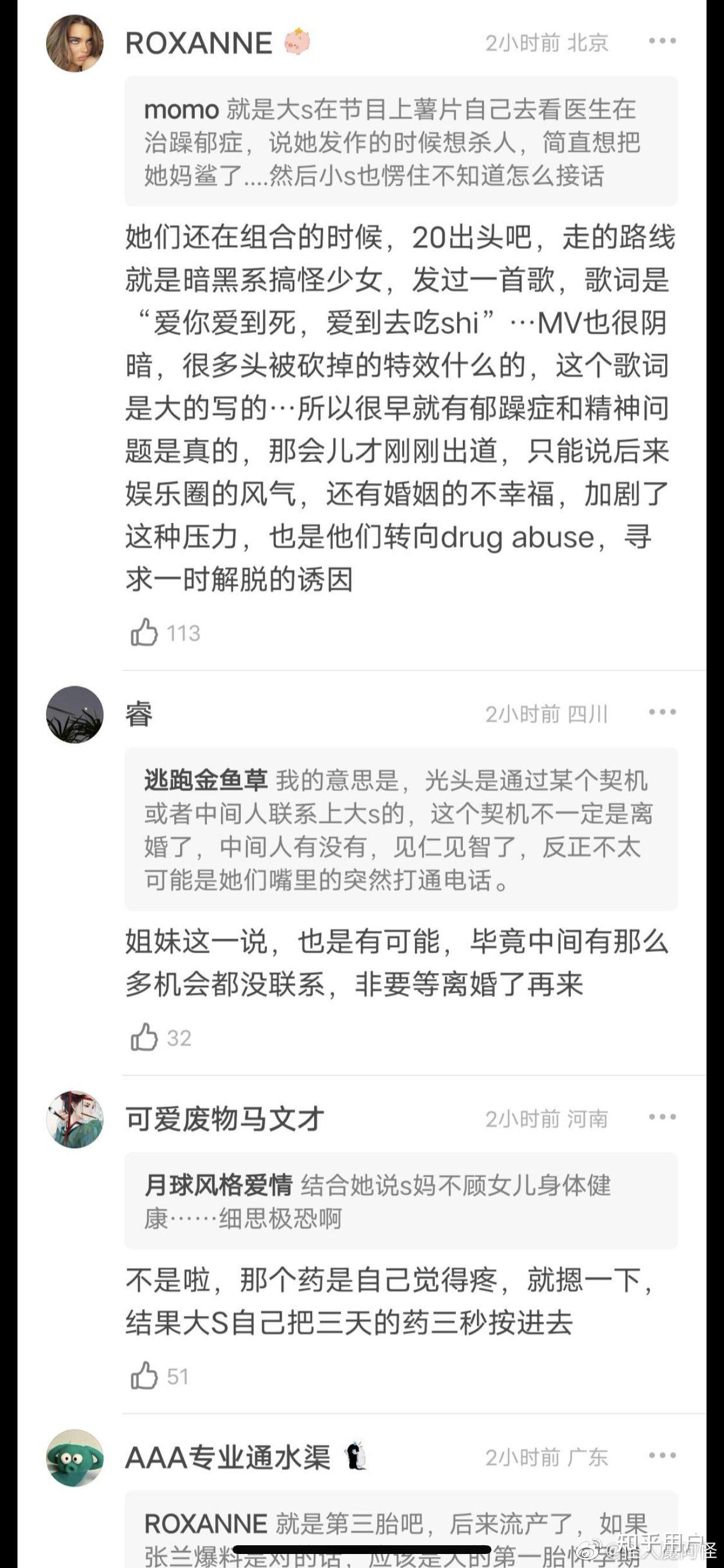Open overflow menu on 睿's comment

(662, 712)
